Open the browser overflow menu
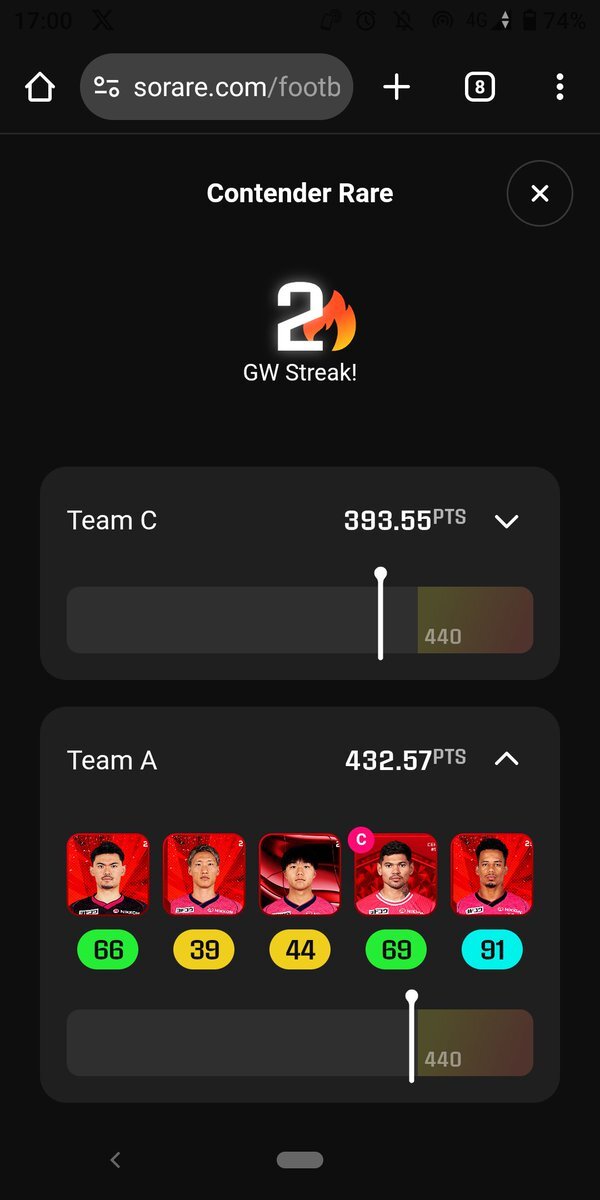Image resolution: width=600 pixels, height=1200 pixels. [559, 87]
